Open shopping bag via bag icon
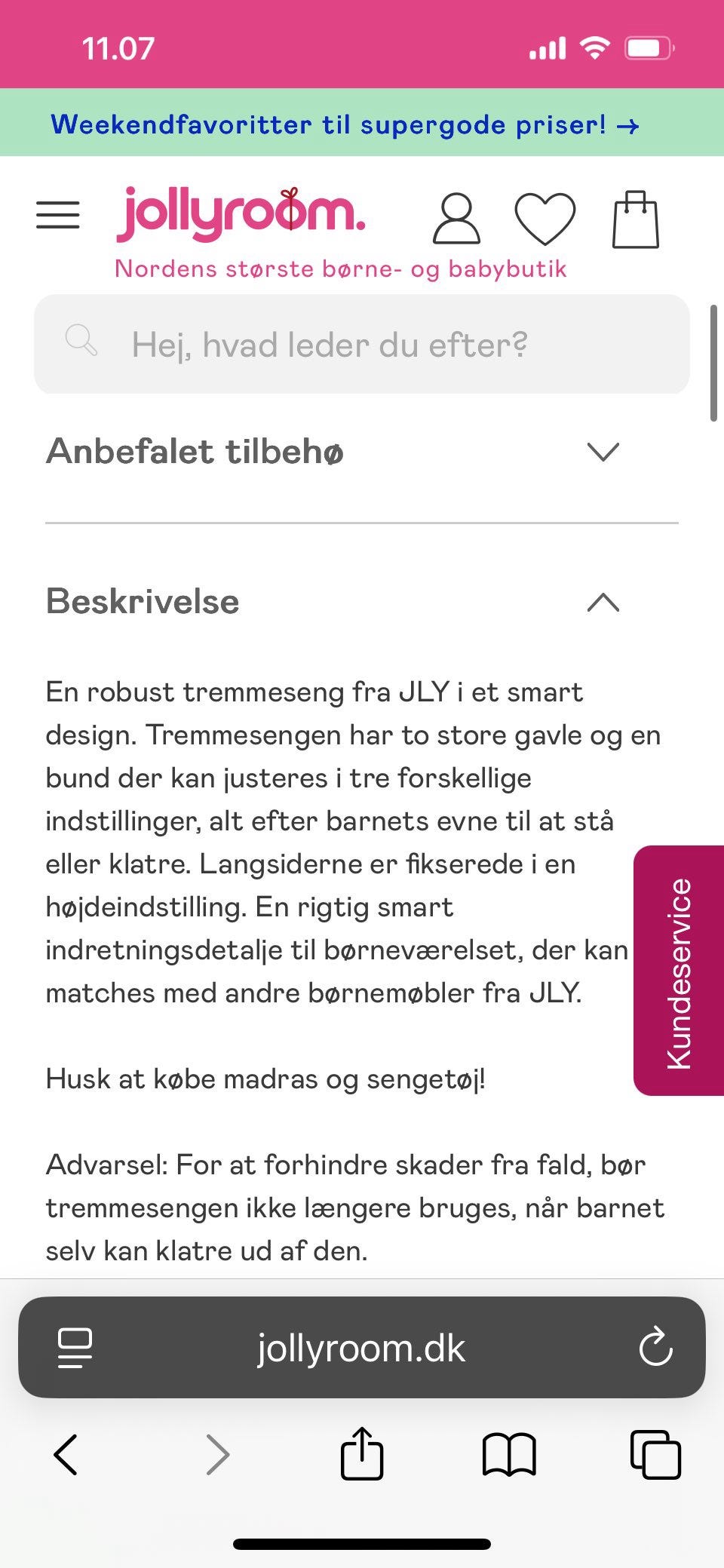 pos(636,220)
